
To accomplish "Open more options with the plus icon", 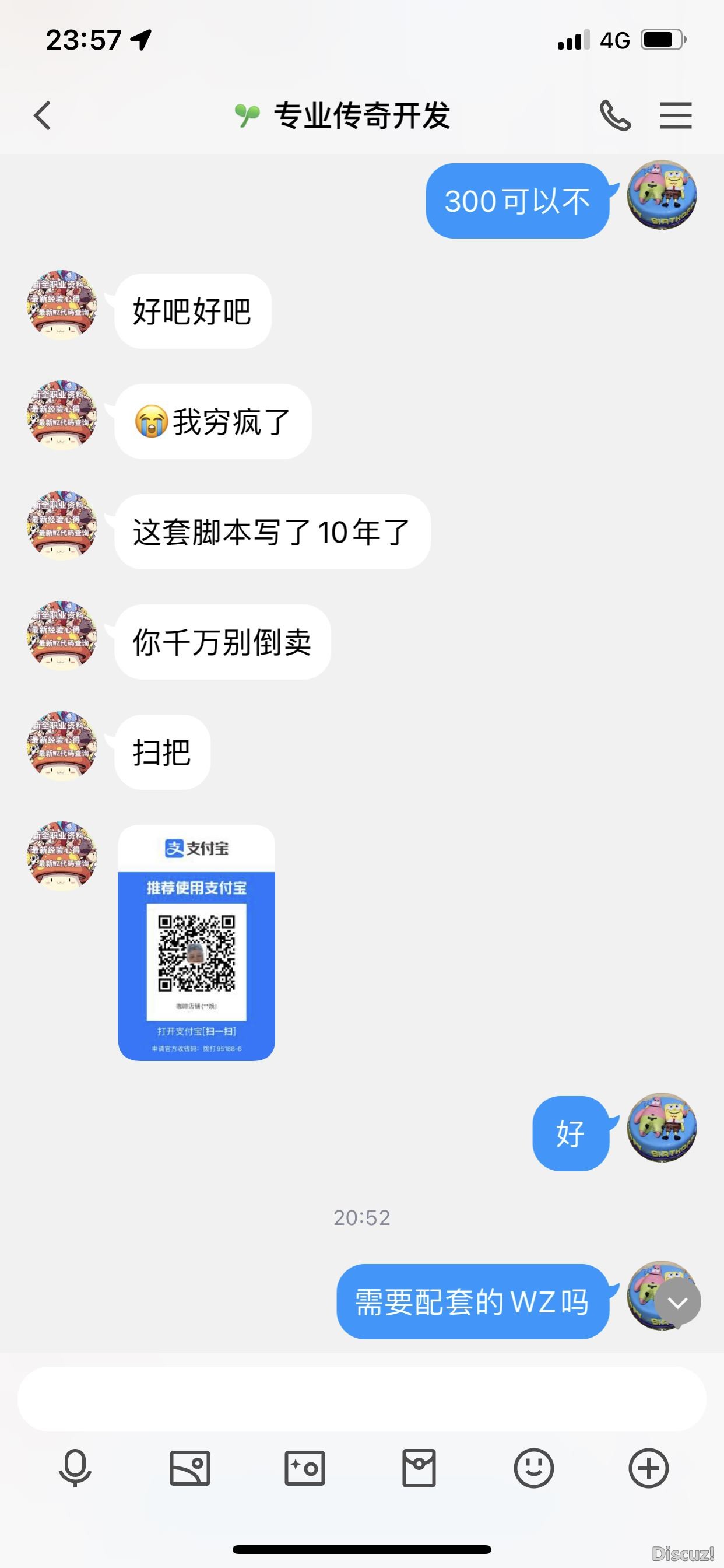I will (649, 1468).
